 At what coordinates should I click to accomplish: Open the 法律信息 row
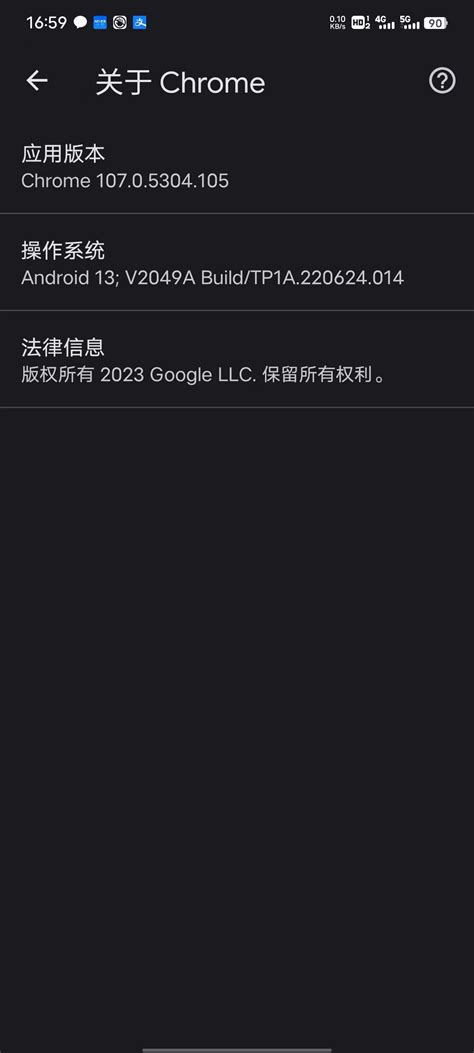(x=237, y=359)
